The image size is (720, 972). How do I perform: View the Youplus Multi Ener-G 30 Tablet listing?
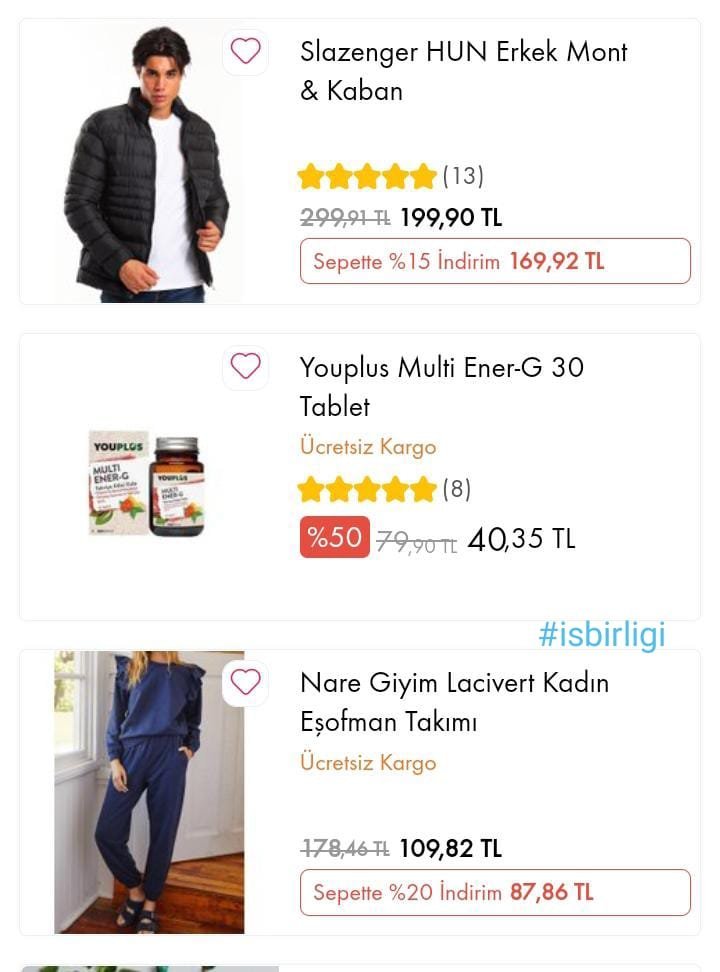click(441, 387)
